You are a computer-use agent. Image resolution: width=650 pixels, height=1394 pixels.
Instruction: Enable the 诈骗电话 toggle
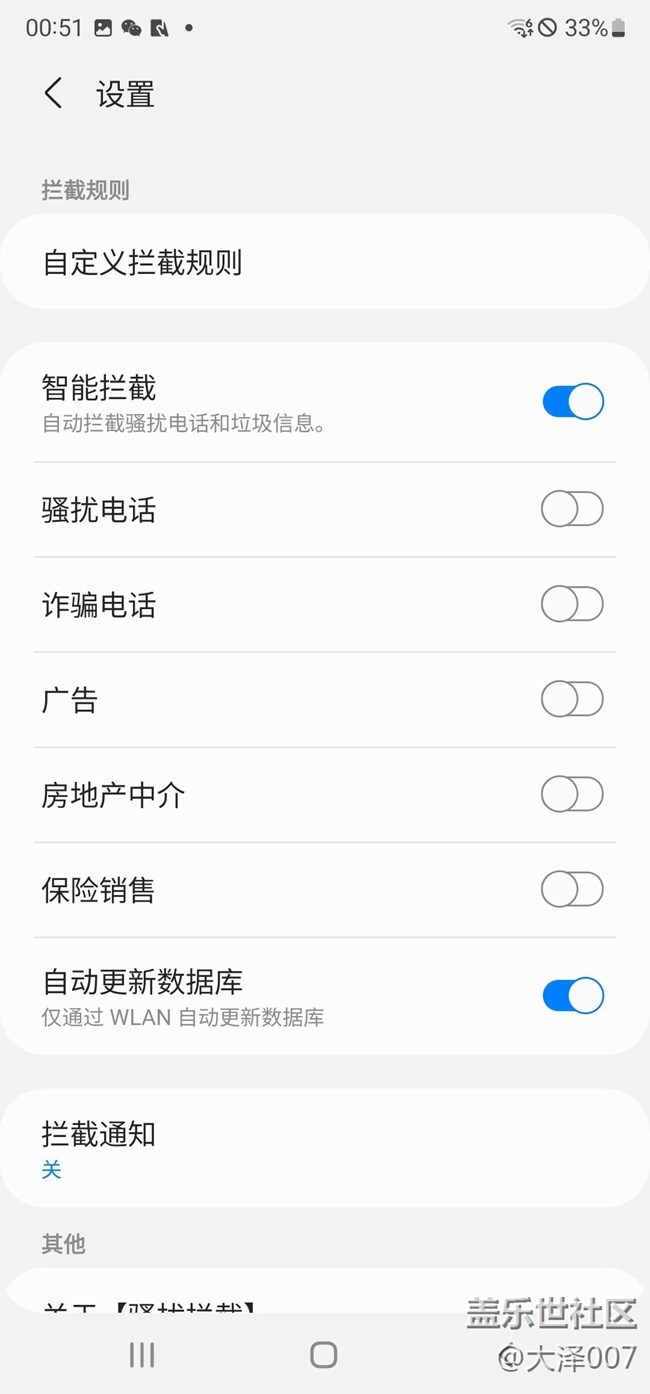[x=572, y=604]
